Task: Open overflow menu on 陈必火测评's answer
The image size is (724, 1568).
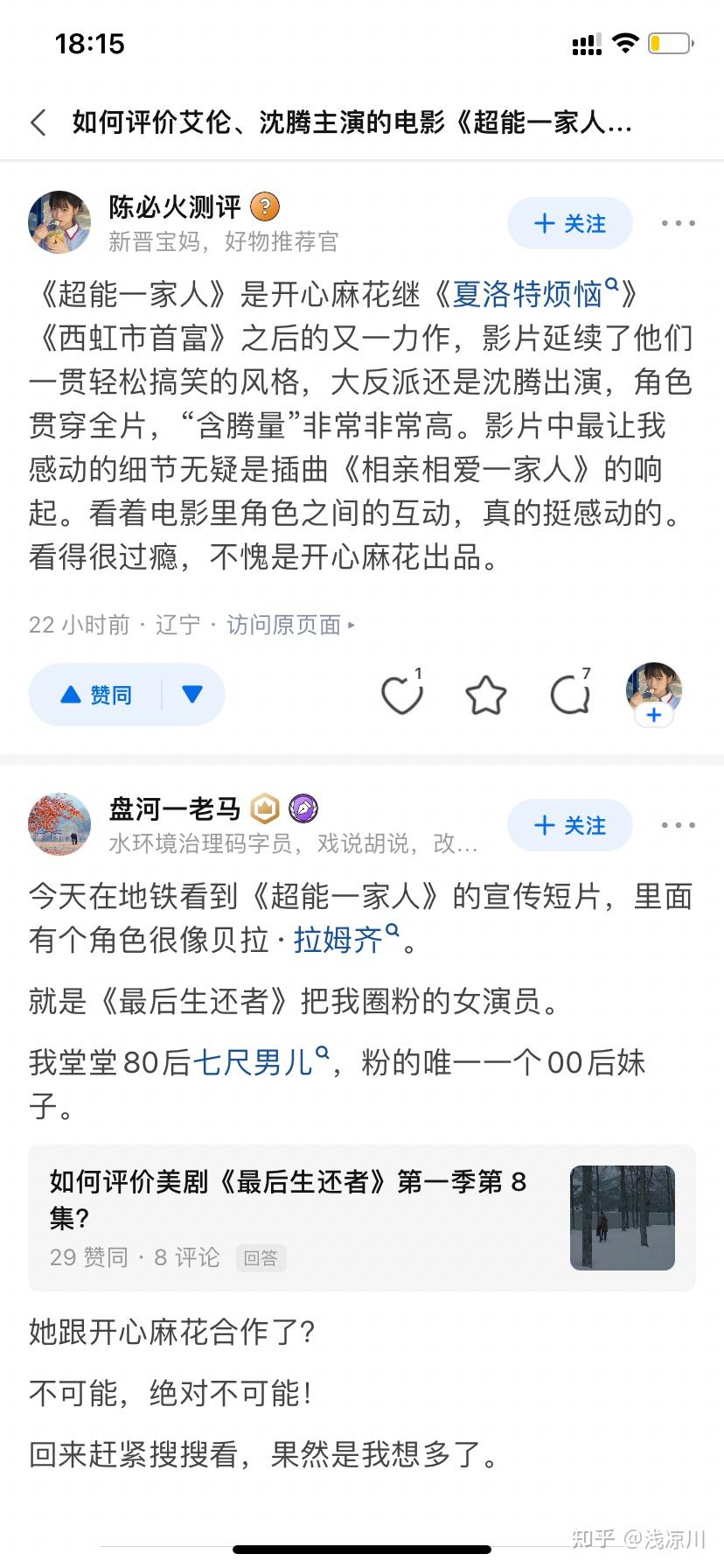Action: point(678,223)
